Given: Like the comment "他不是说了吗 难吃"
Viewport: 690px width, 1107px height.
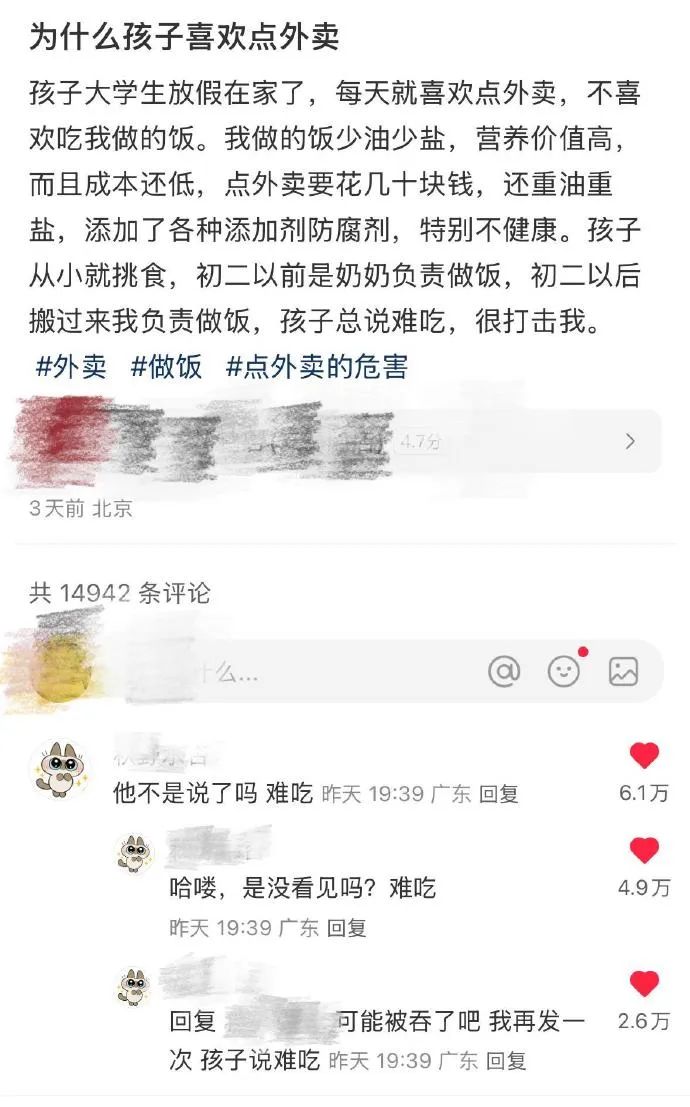Looking at the screenshot, I should point(644,756).
